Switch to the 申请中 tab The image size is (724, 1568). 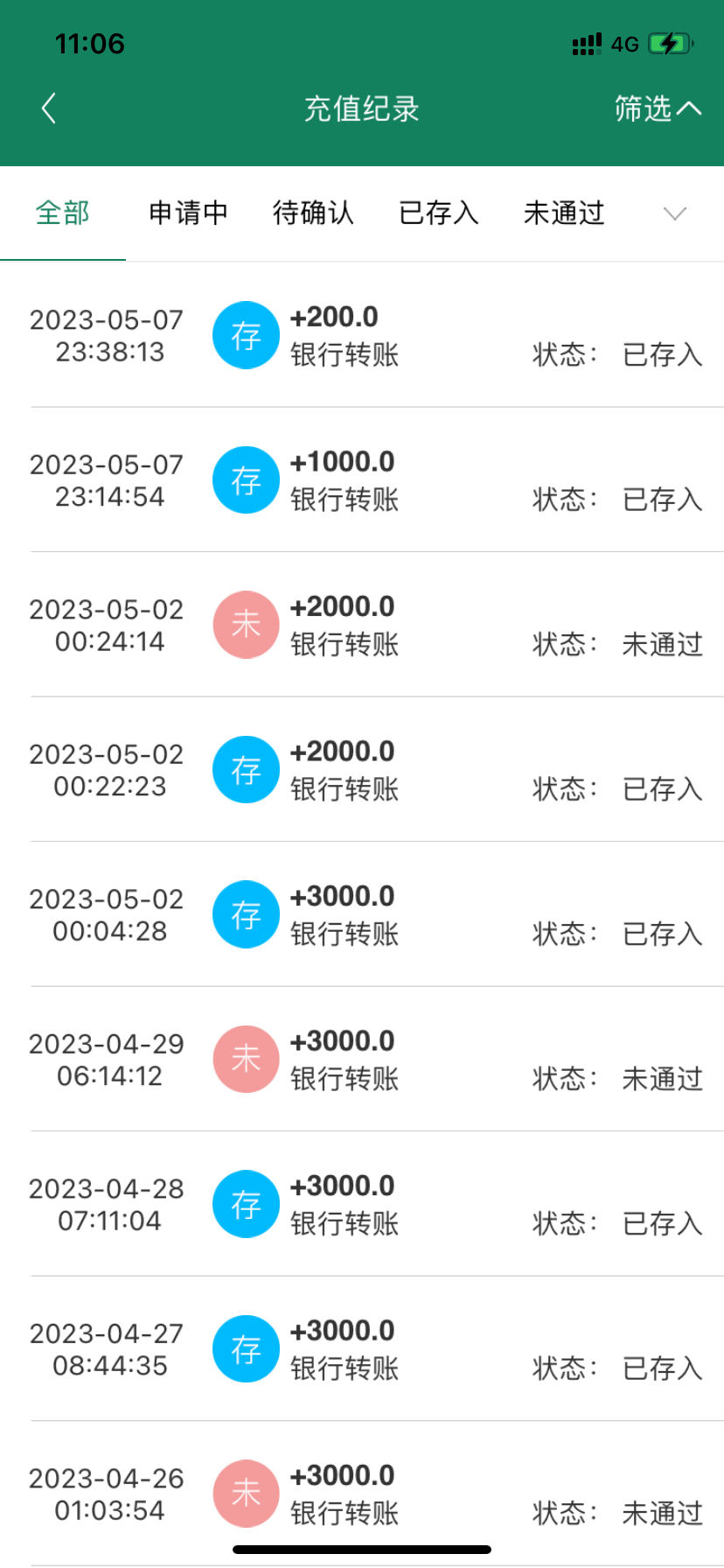pyautogui.click(x=187, y=213)
